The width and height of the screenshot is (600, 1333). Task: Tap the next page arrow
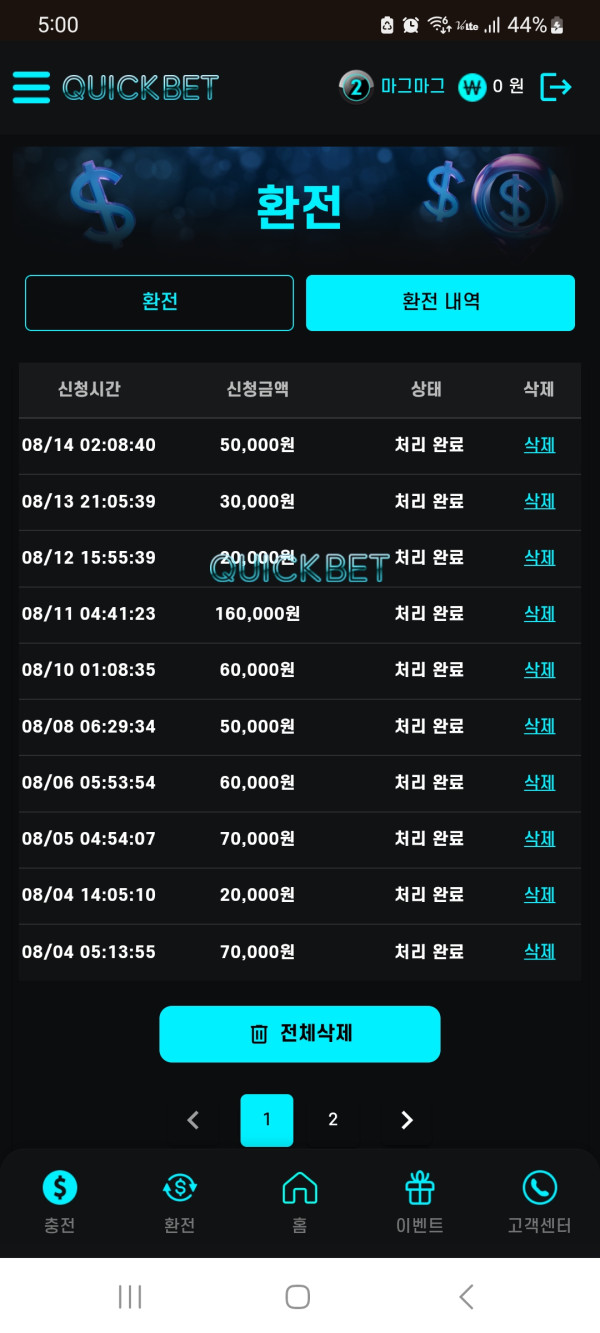[406, 1120]
